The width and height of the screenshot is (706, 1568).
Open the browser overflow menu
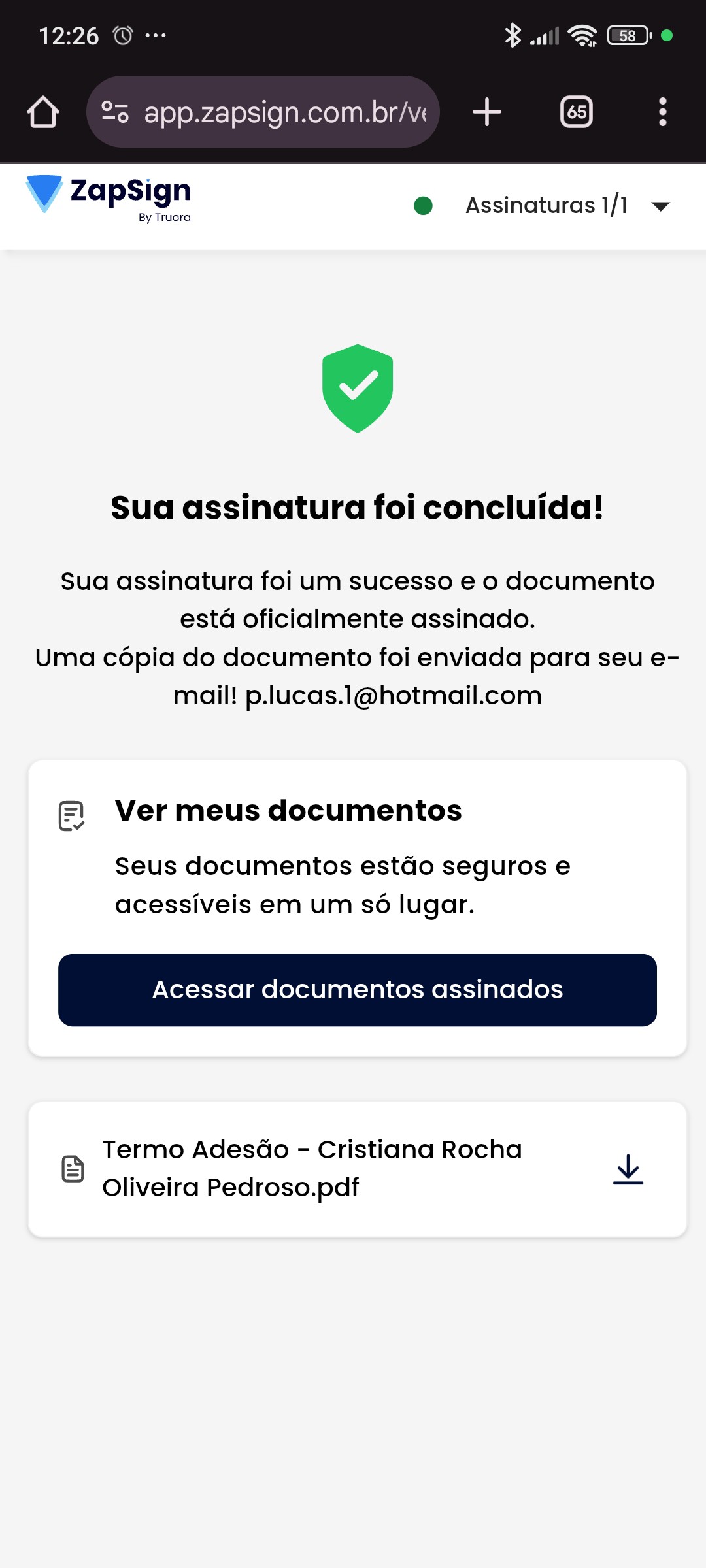click(x=662, y=112)
